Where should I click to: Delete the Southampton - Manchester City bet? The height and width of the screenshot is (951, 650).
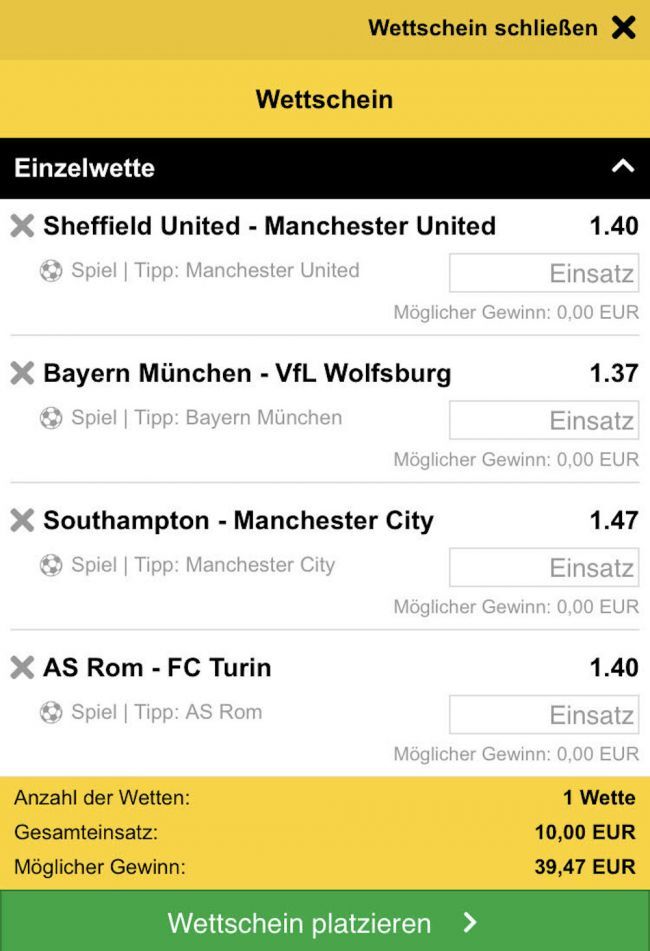[22, 521]
